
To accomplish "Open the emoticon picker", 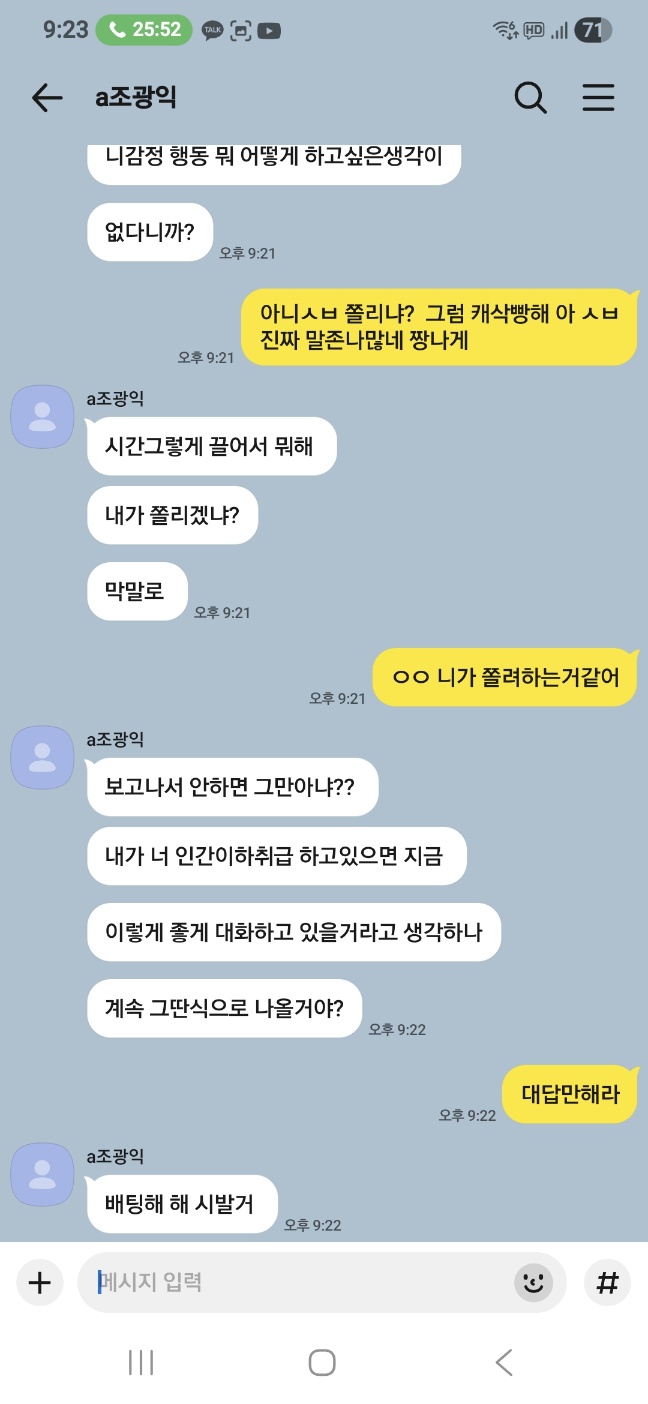I will 534,1282.
